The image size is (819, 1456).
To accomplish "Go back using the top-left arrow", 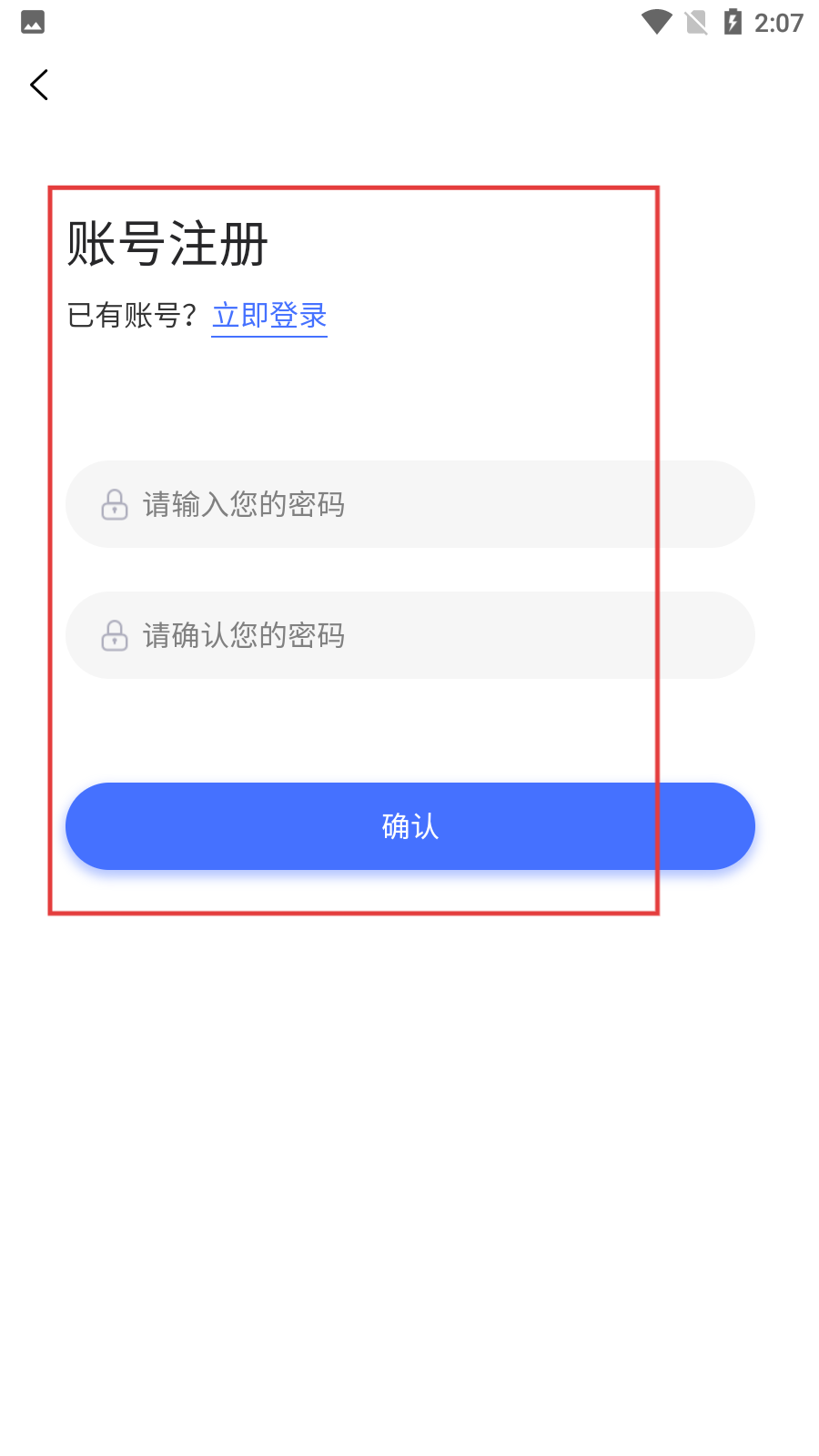I will coord(39,86).
